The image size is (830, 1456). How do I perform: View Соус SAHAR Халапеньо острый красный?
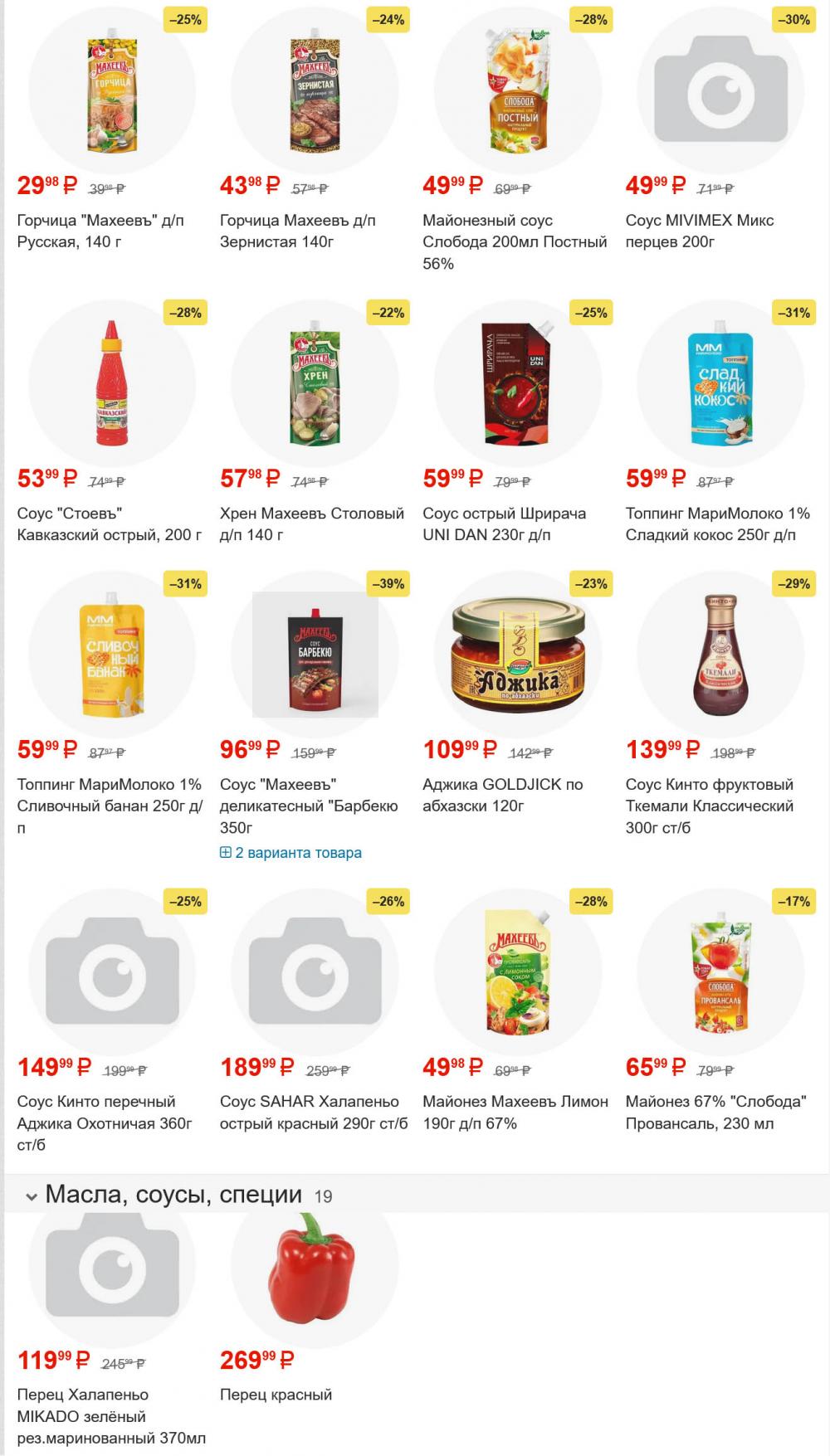point(313,1112)
